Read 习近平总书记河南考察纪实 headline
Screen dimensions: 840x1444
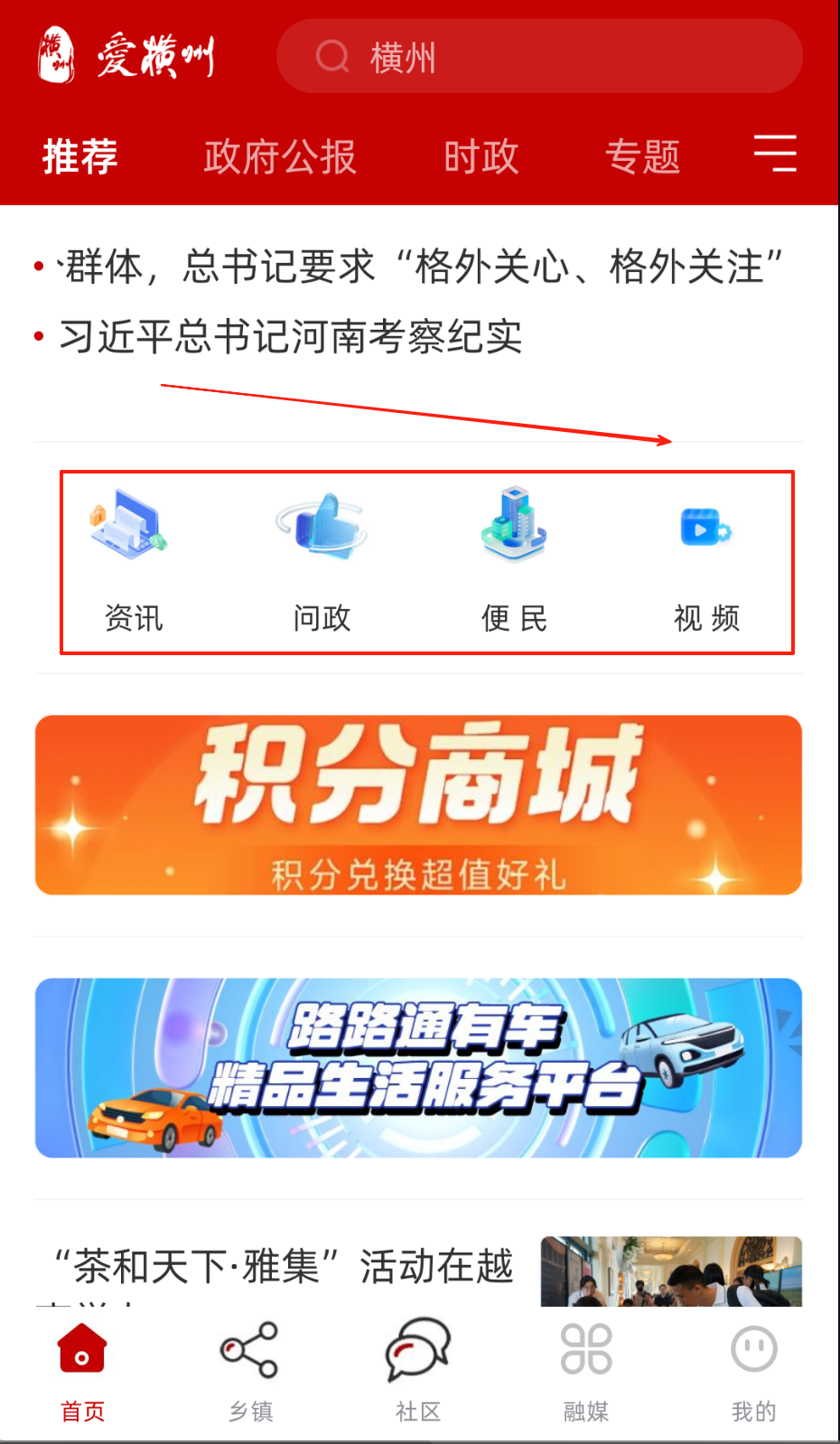[x=290, y=337]
